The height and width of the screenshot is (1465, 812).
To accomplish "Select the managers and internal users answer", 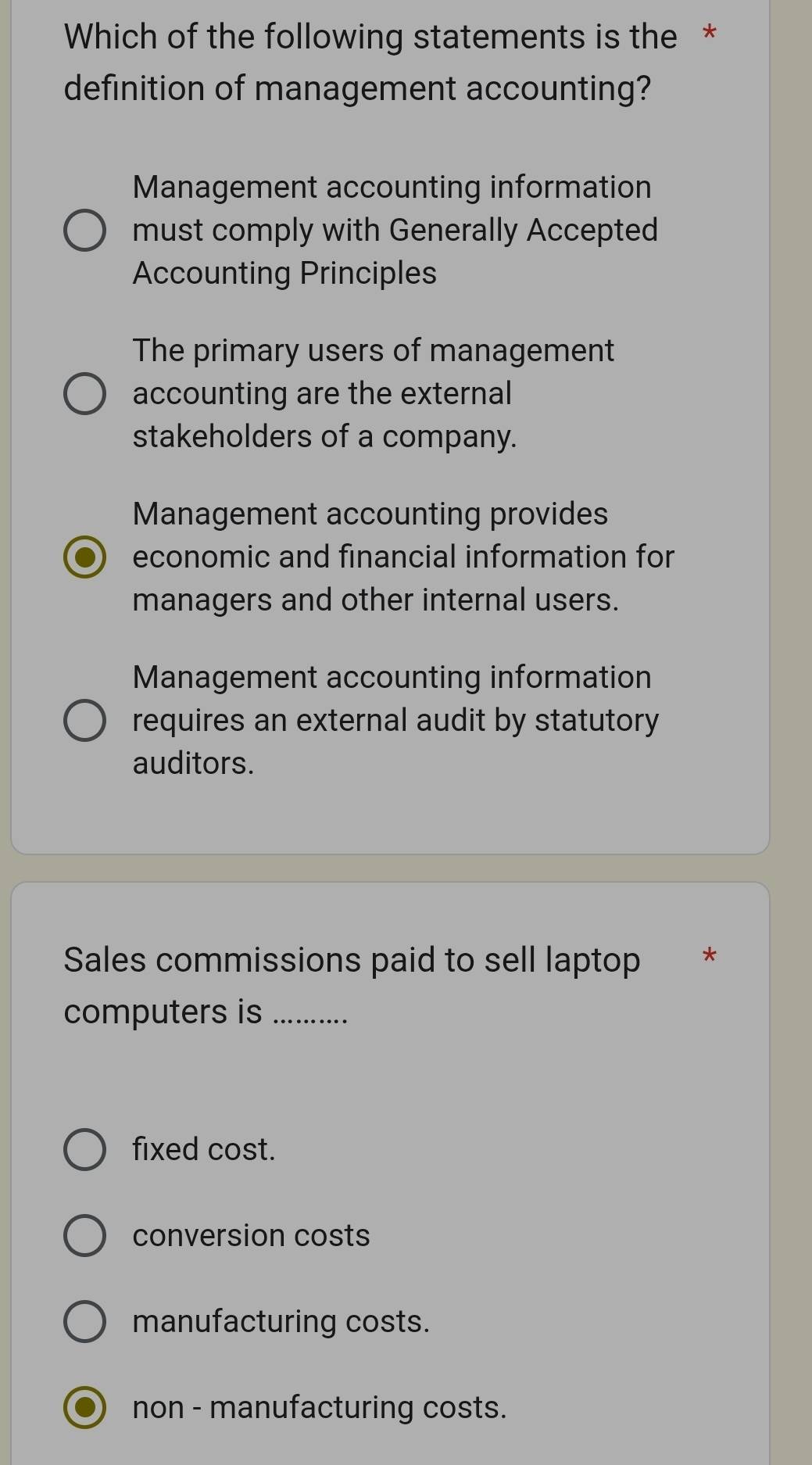I will tap(84, 557).
